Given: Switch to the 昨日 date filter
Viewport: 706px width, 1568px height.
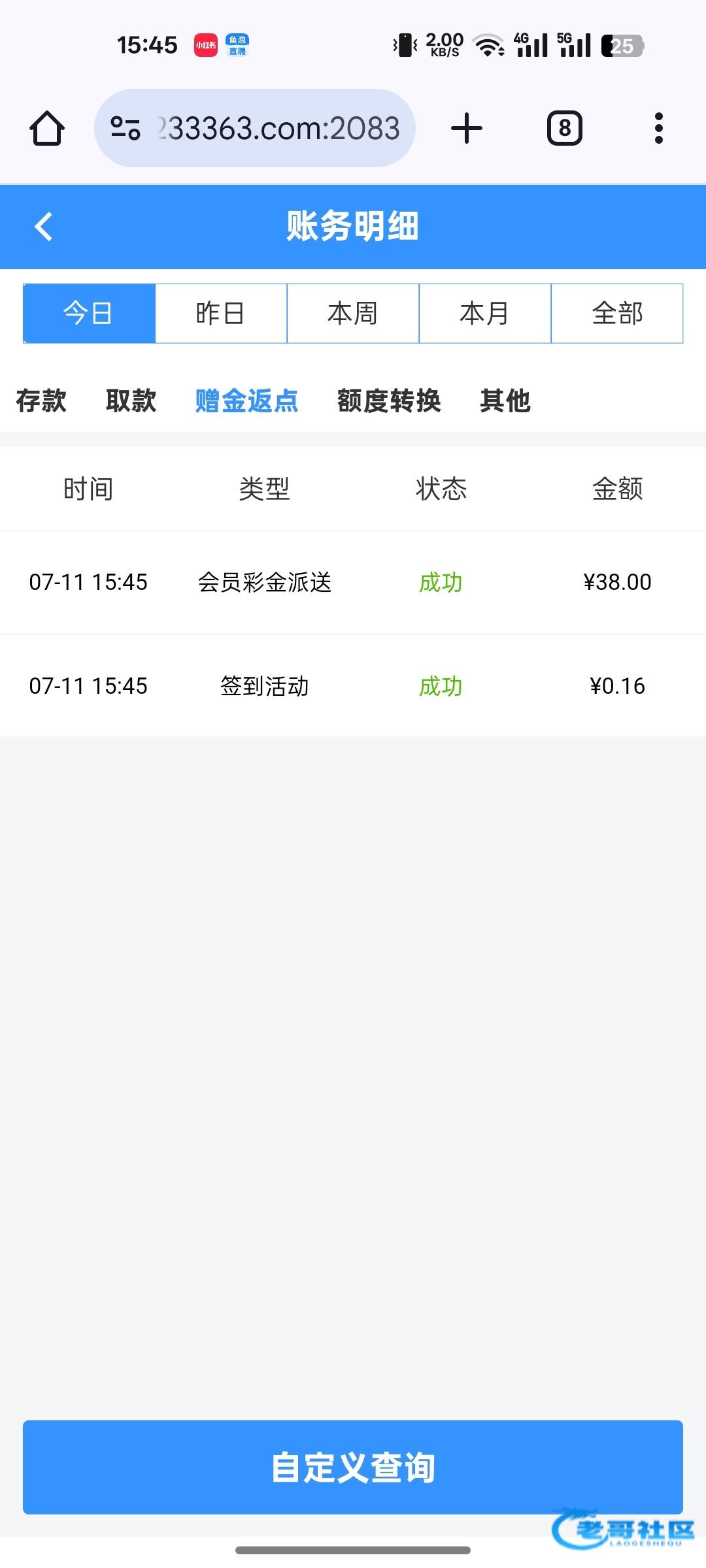Looking at the screenshot, I should tap(221, 314).
